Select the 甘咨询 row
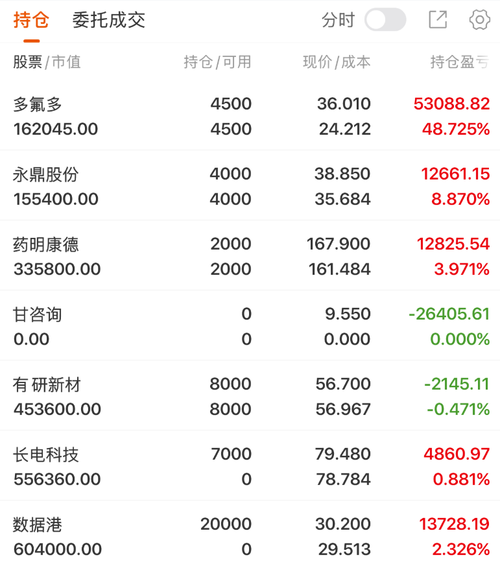Viewport: 500px width, 562px height. 250,326
